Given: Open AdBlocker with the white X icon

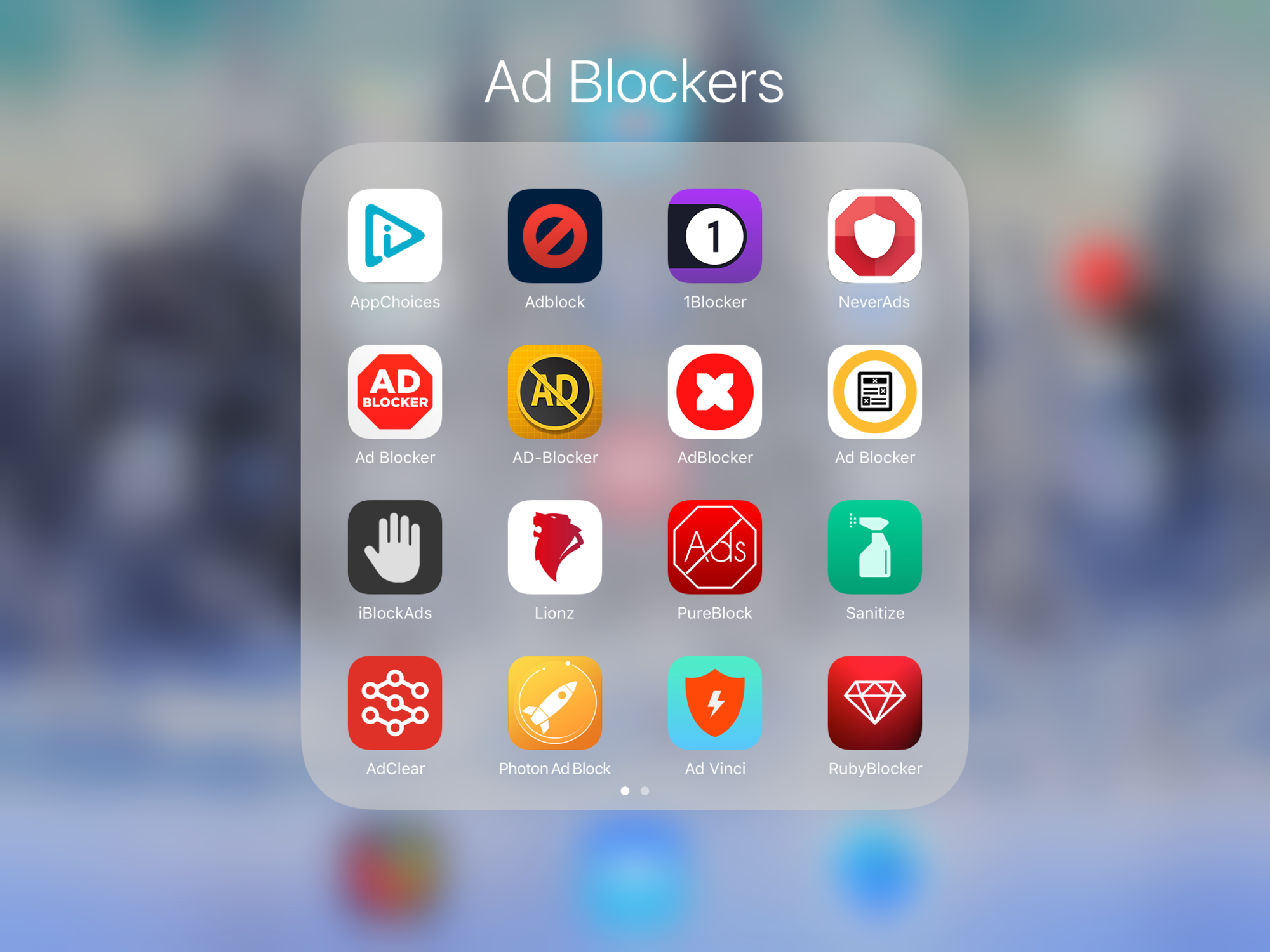Looking at the screenshot, I should tap(714, 392).
